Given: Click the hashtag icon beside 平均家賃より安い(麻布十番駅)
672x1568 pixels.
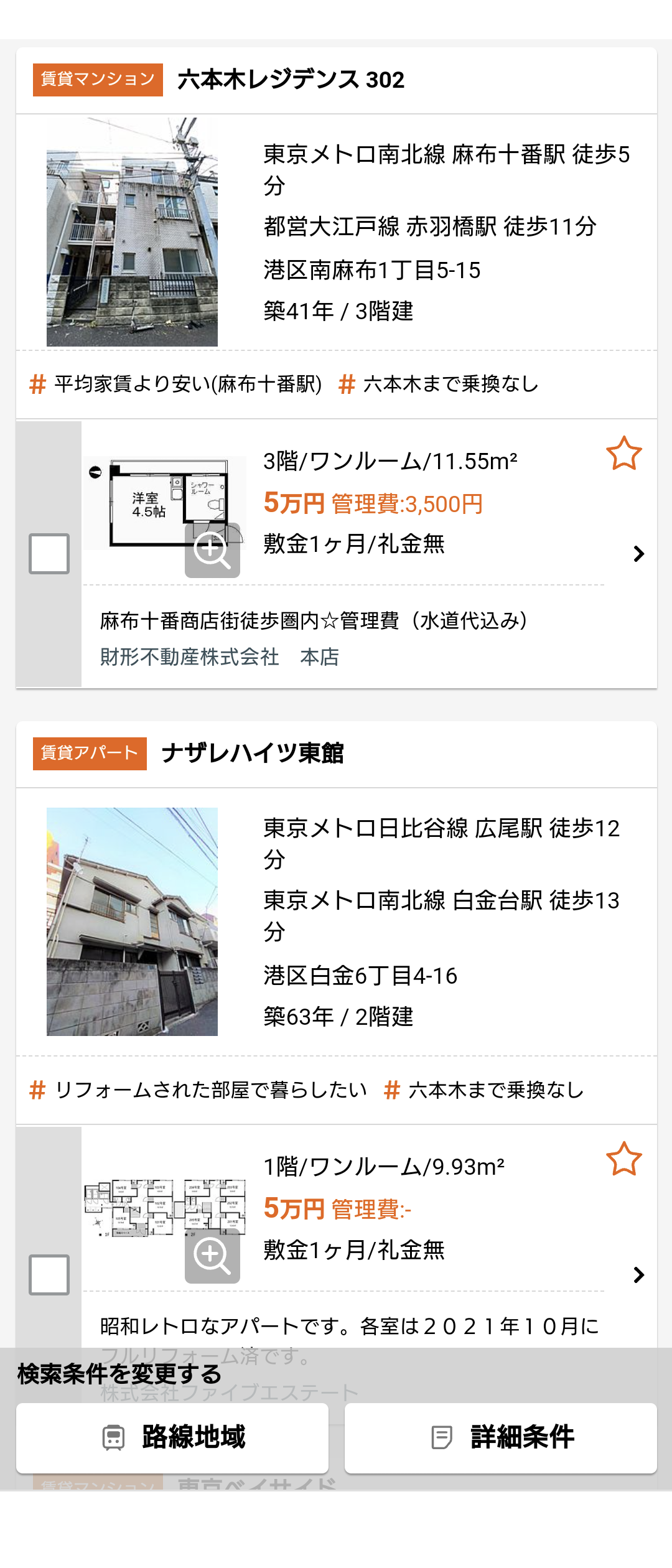Looking at the screenshot, I should point(37,386).
